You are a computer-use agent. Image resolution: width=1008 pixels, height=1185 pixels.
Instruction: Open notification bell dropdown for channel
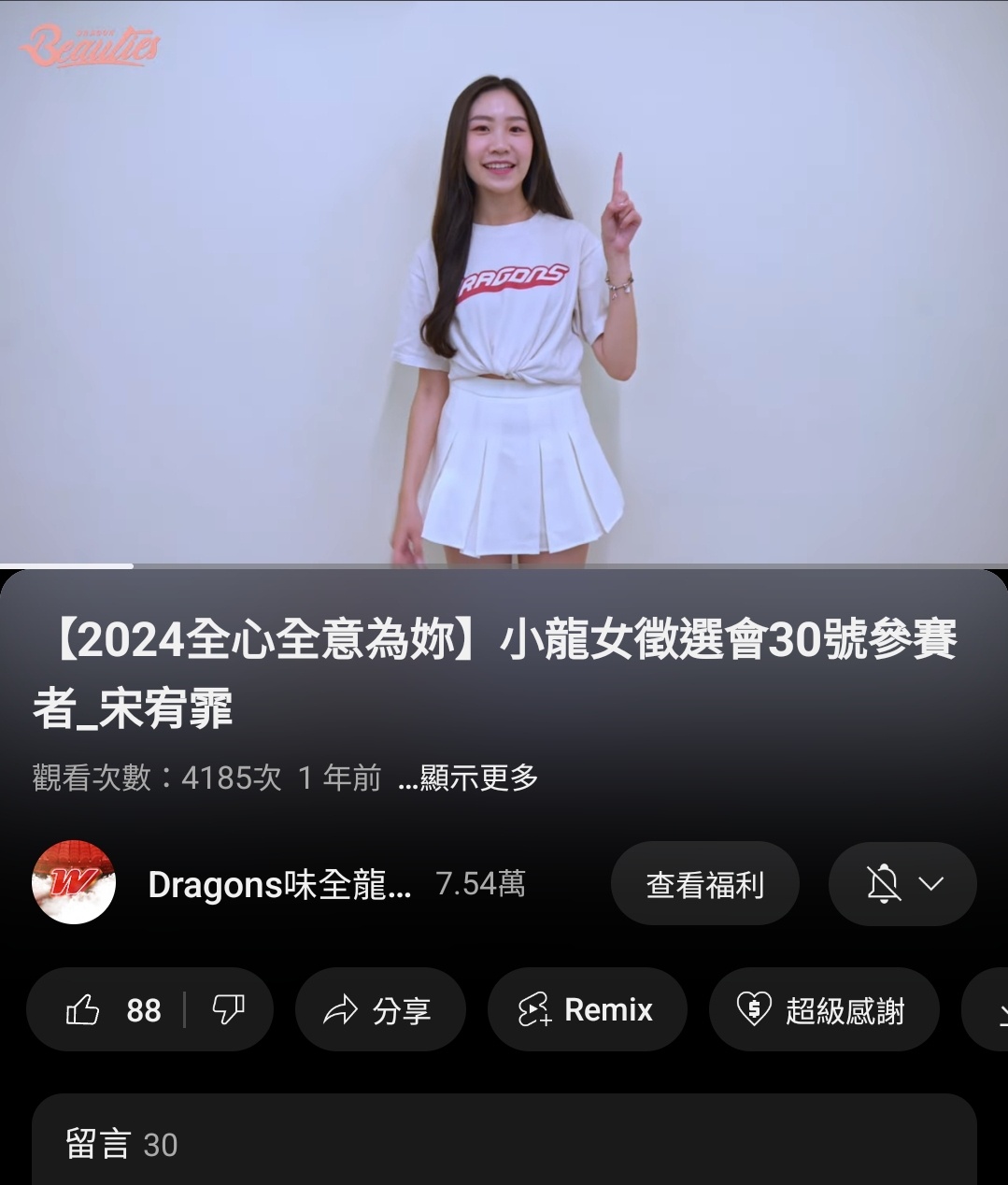pos(902,884)
